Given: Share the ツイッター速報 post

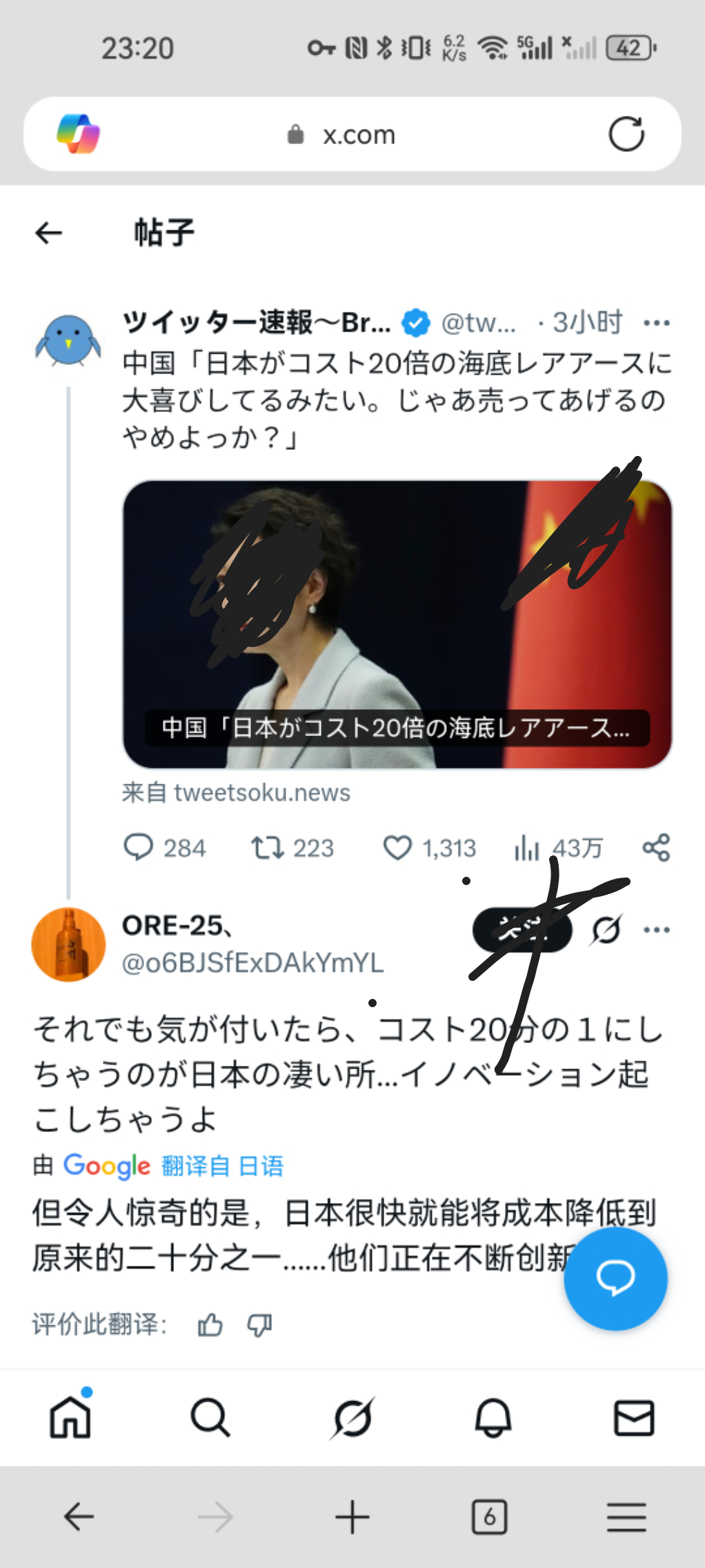Looking at the screenshot, I should pyautogui.click(x=656, y=847).
